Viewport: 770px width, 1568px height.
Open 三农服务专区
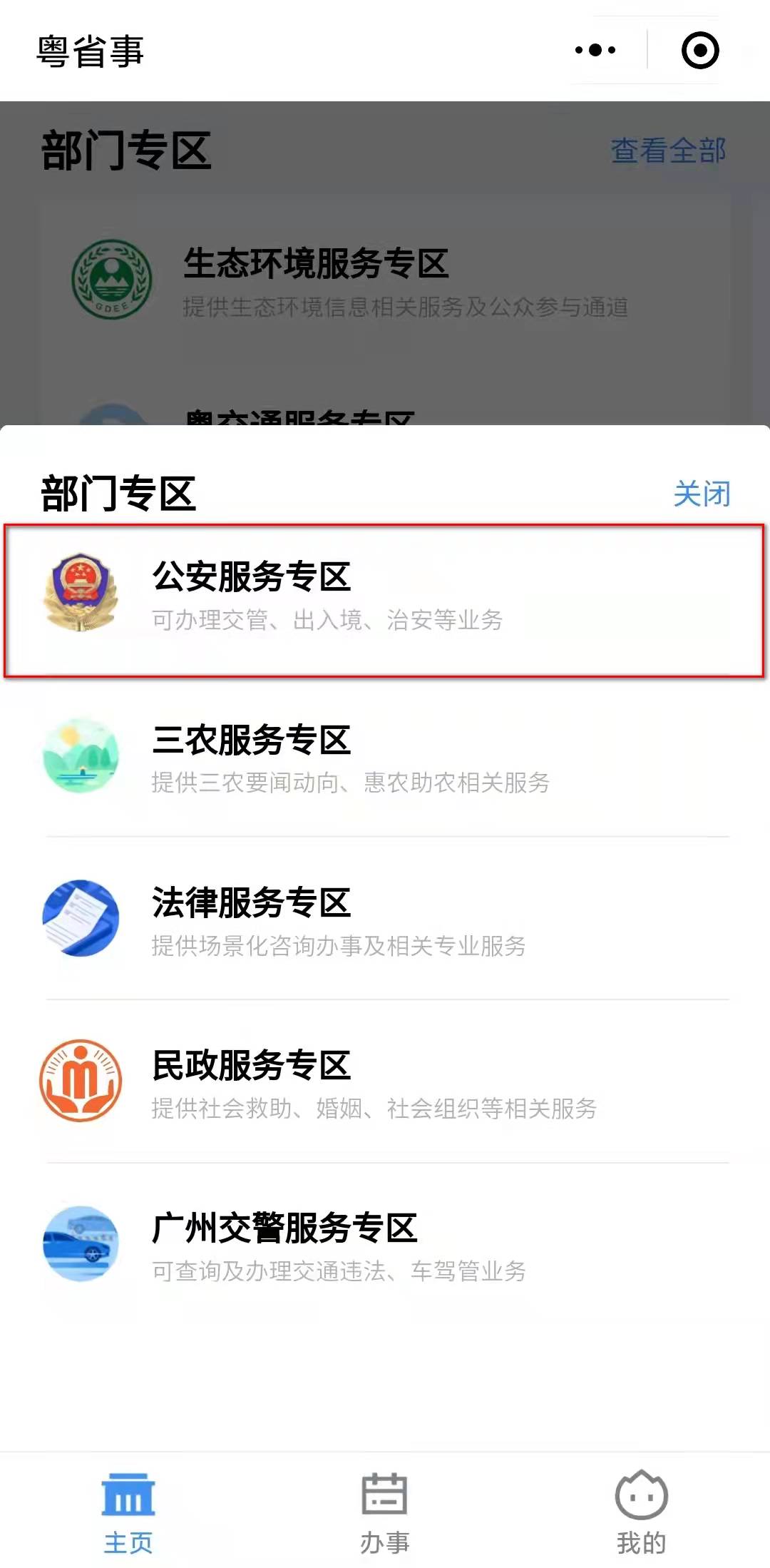pyautogui.click(x=385, y=758)
